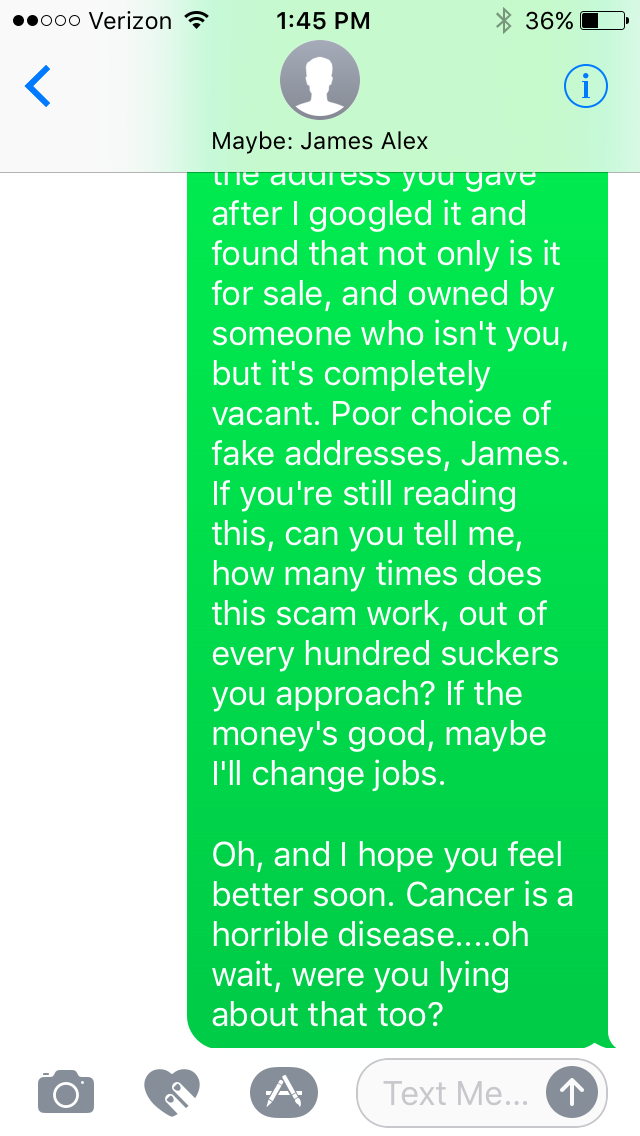640x1136 pixels.
Task: Open the James Alex contact avatar
Action: (x=320, y=80)
